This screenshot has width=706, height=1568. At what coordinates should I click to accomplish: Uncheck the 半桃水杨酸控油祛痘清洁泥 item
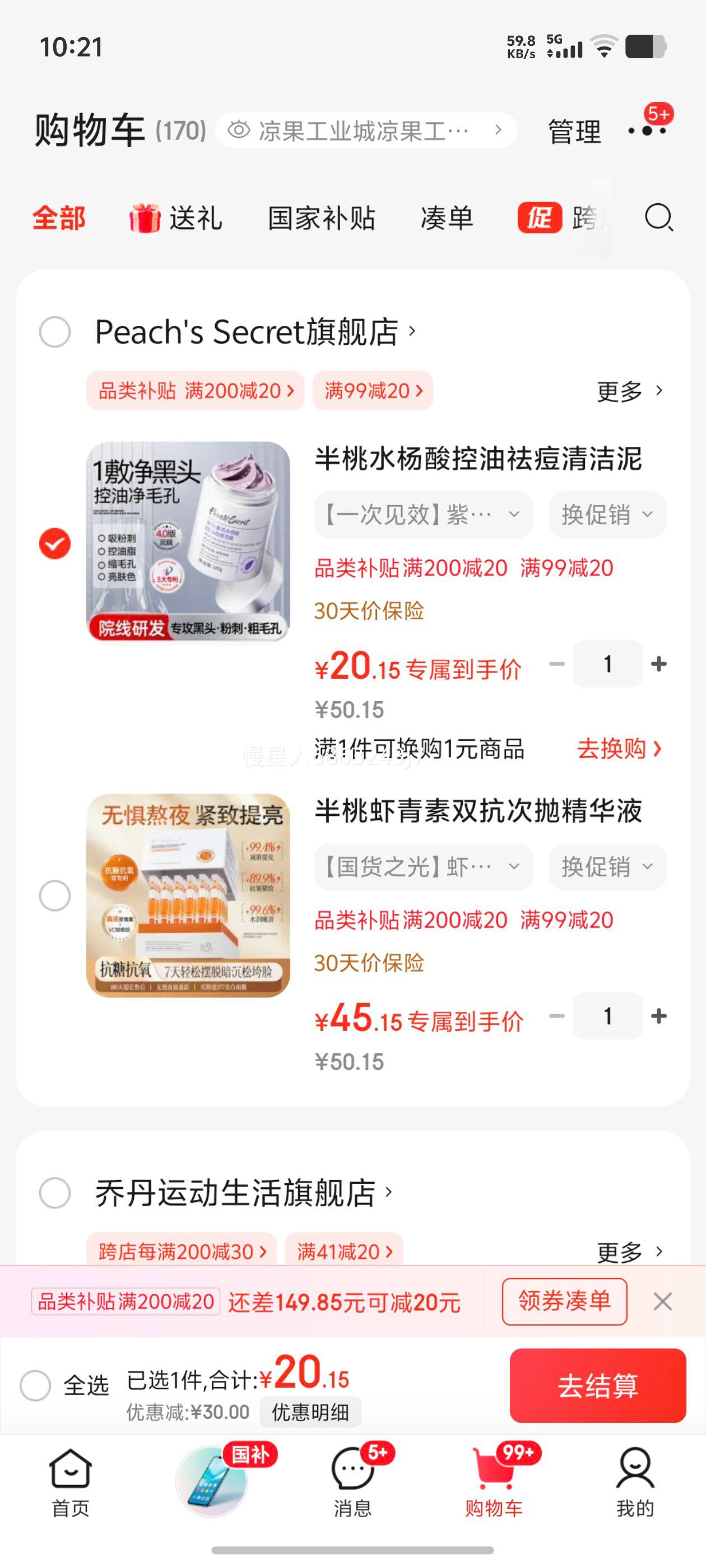pos(55,543)
